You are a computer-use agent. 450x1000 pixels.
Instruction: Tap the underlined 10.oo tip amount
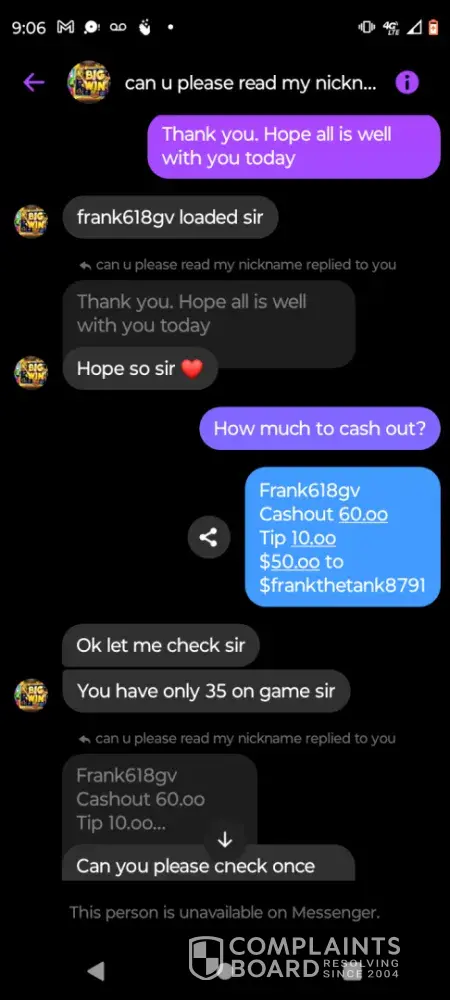click(314, 538)
